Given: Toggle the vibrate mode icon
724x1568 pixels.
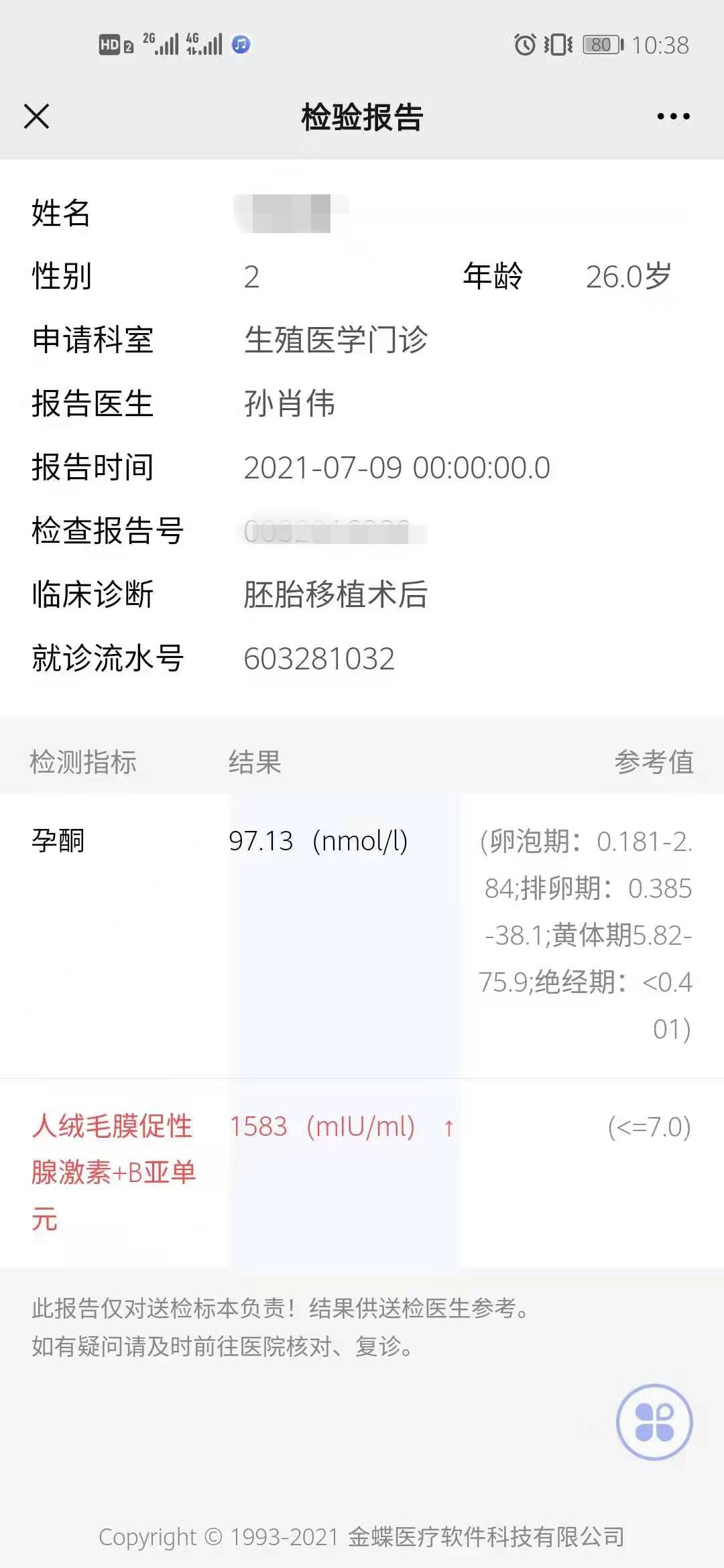Looking at the screenshot, I should tap(558, 43).
